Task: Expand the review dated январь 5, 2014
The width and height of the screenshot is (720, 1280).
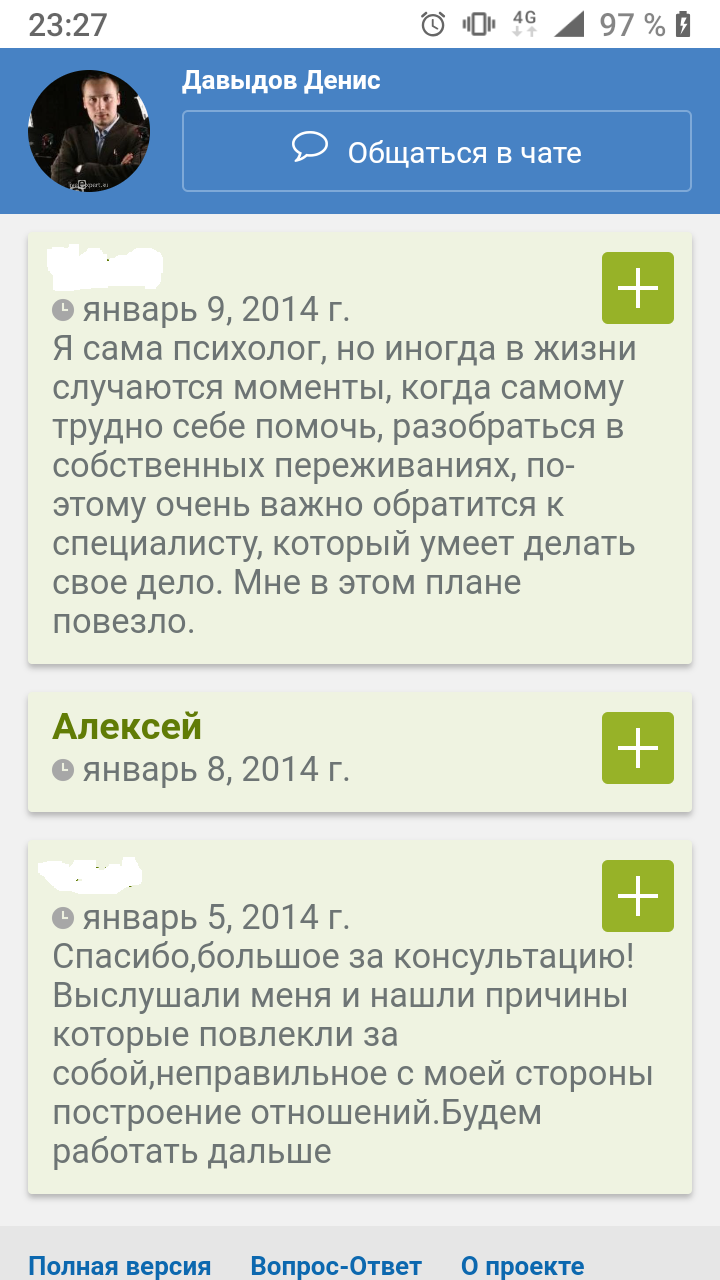Action: 637,896
